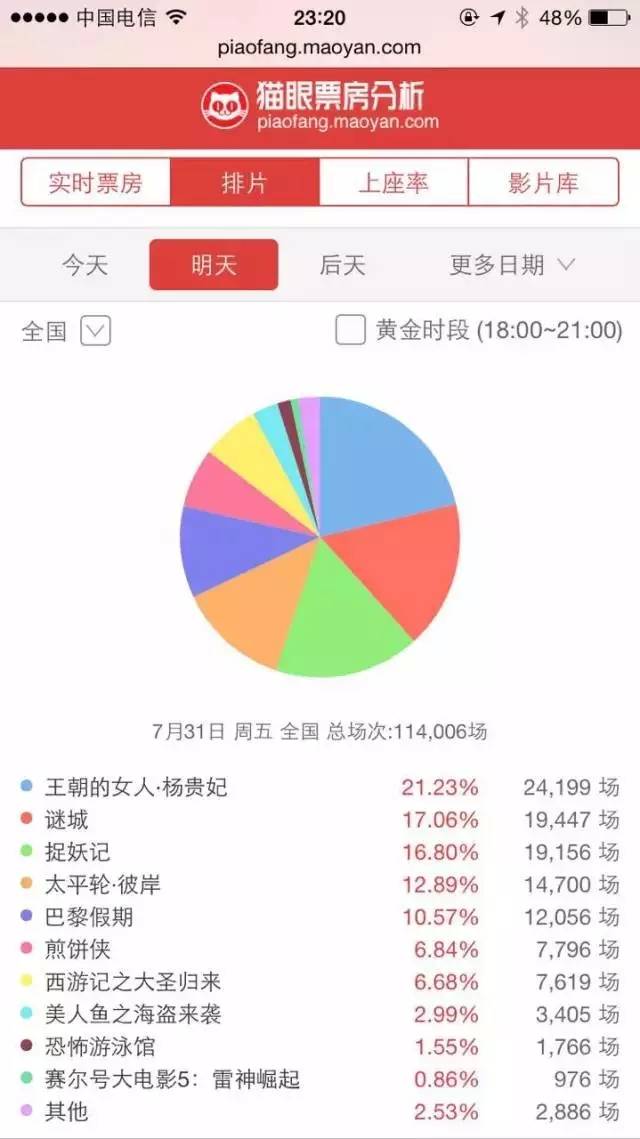Expand the 更多日期 dropdown
640x1139 pixels.
(x=512, y=264)
